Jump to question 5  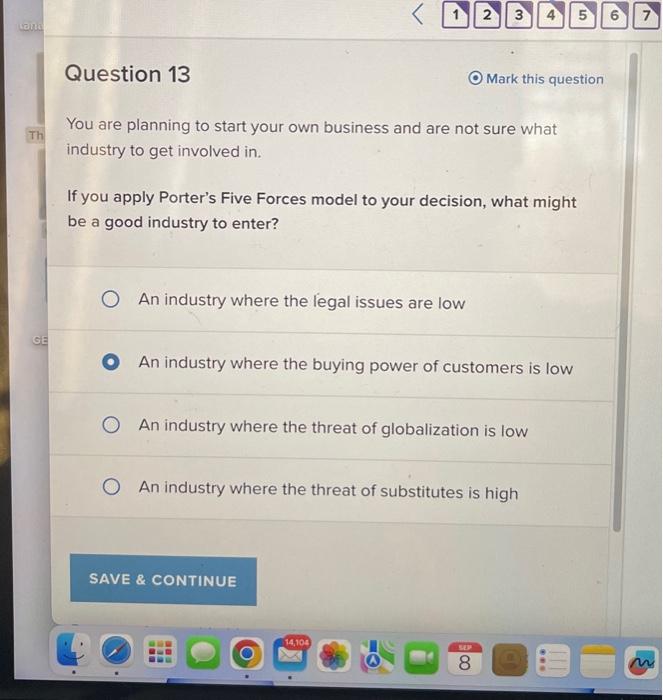[584, 18]
